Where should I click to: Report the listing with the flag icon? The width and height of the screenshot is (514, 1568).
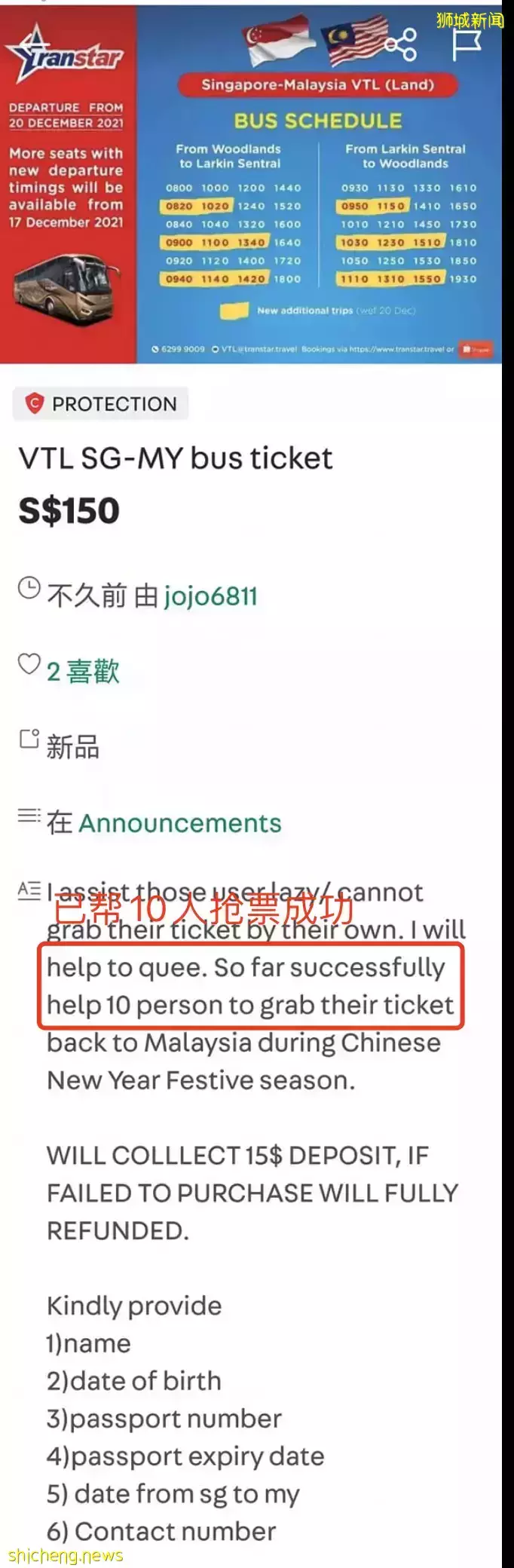[x=467, y=44]
